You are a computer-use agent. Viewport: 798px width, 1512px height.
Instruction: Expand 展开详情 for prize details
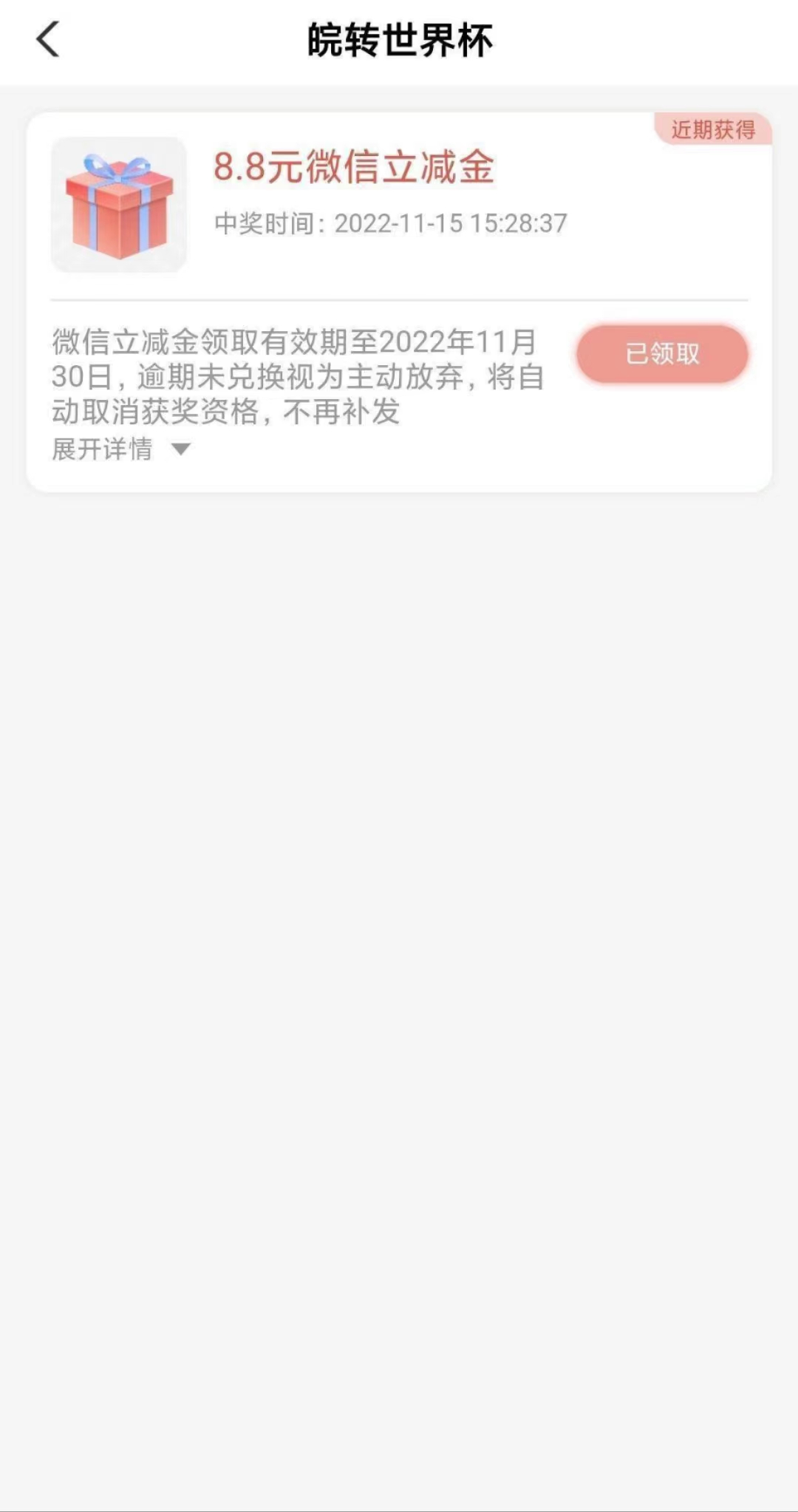[x=121, y=449]
